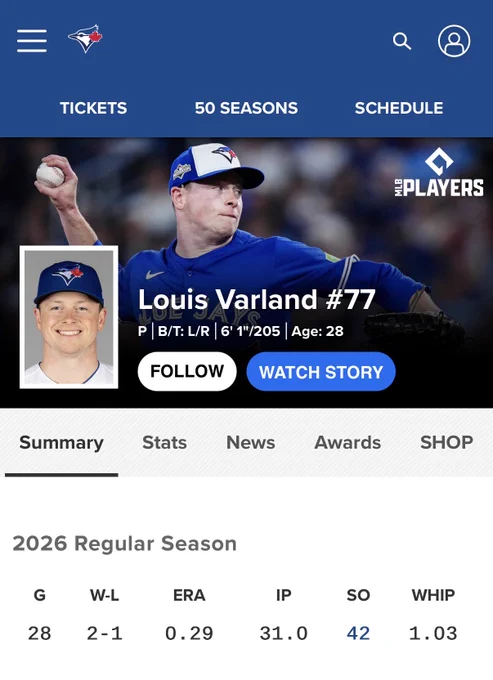Open the search icon

pyautogui.click(x=402, y=42)
